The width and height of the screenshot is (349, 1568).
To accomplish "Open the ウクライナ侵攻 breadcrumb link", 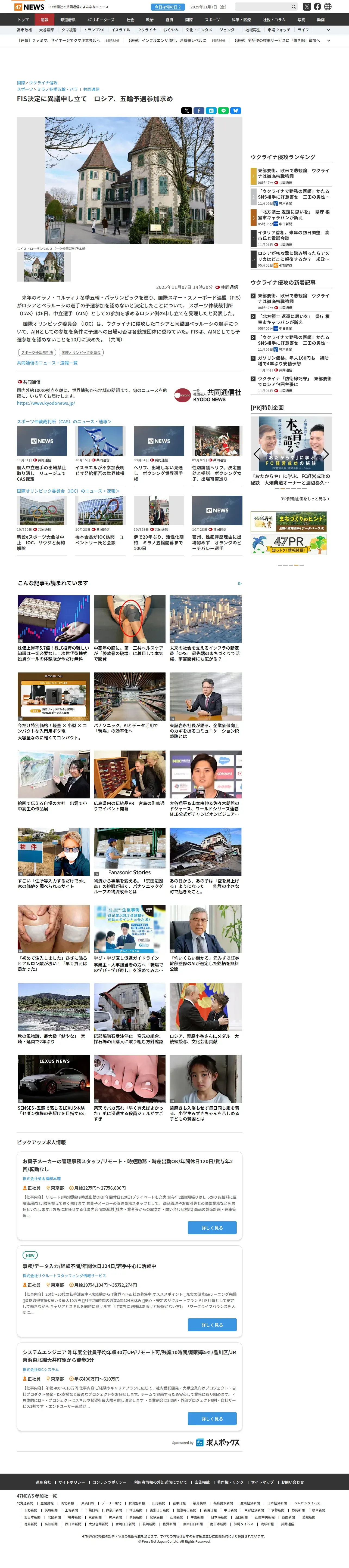I will 44,83.
